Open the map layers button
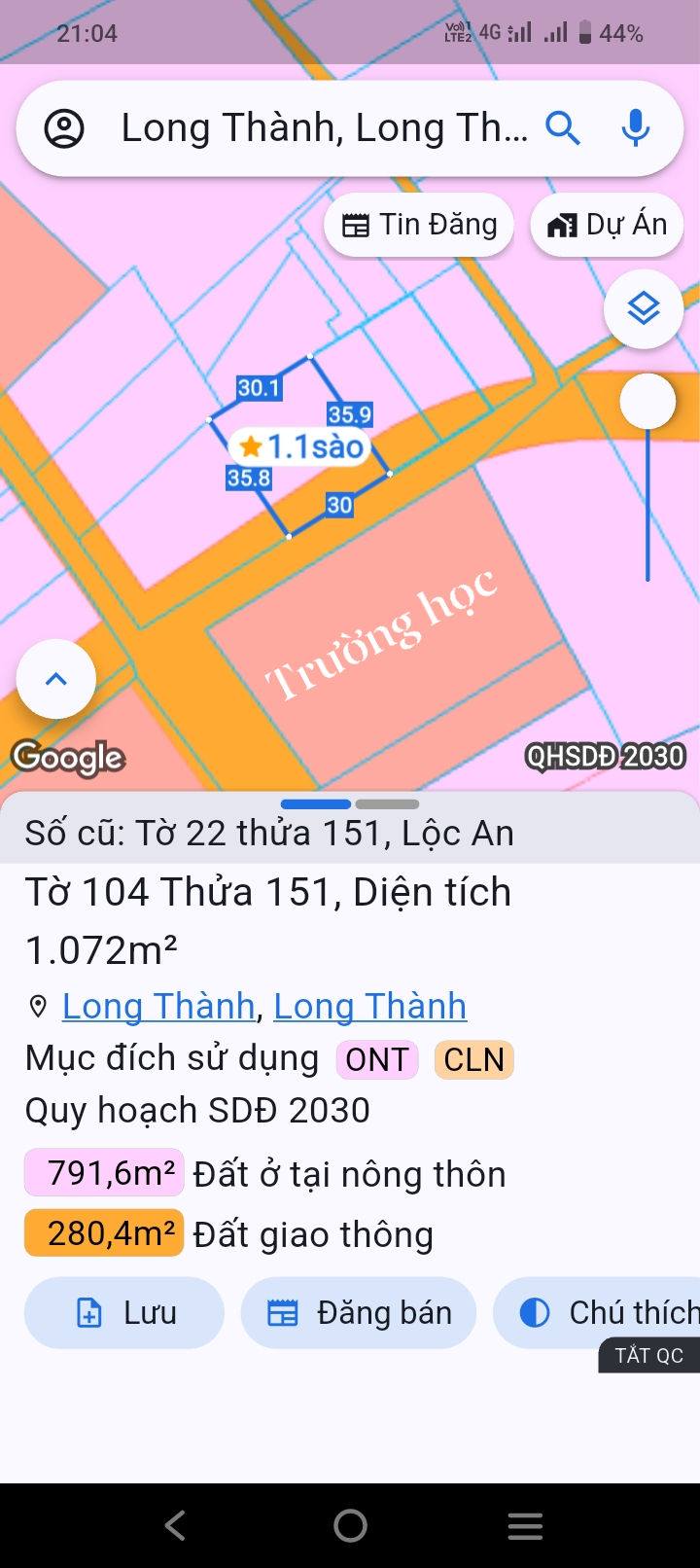The width and height of the screenshot is (700, 1568). (x=644, y=309)
